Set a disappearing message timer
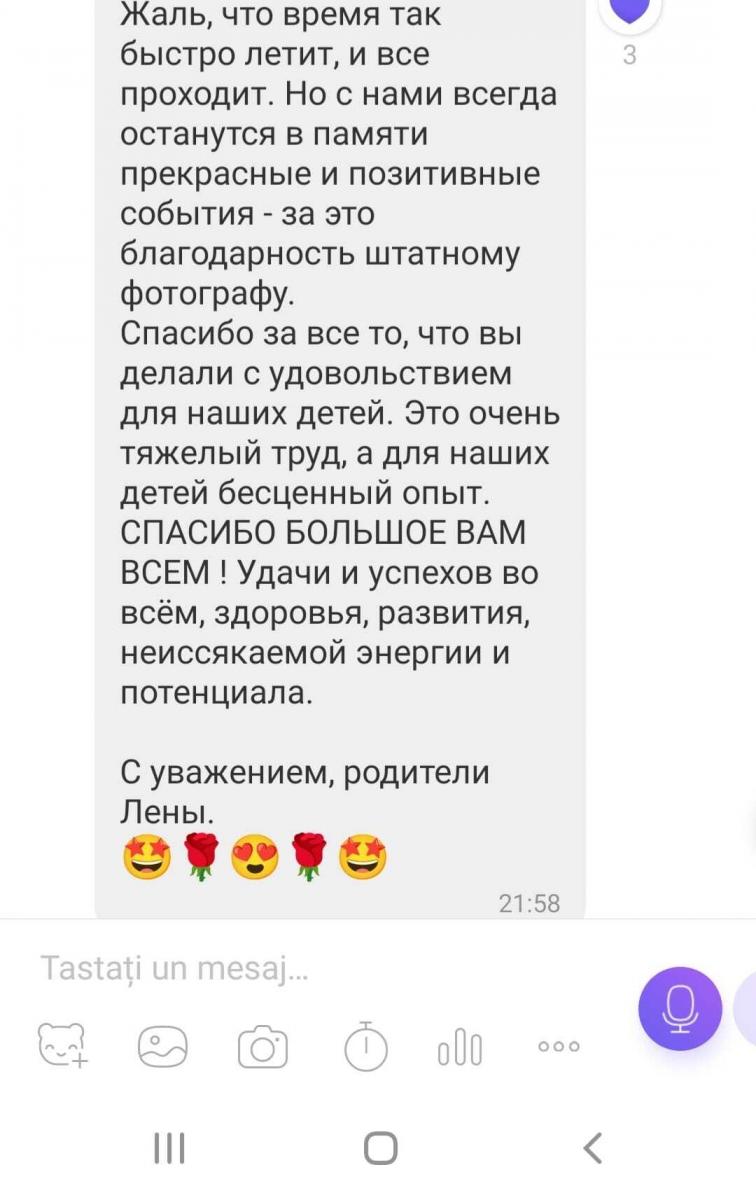 tap(365, 1046)
